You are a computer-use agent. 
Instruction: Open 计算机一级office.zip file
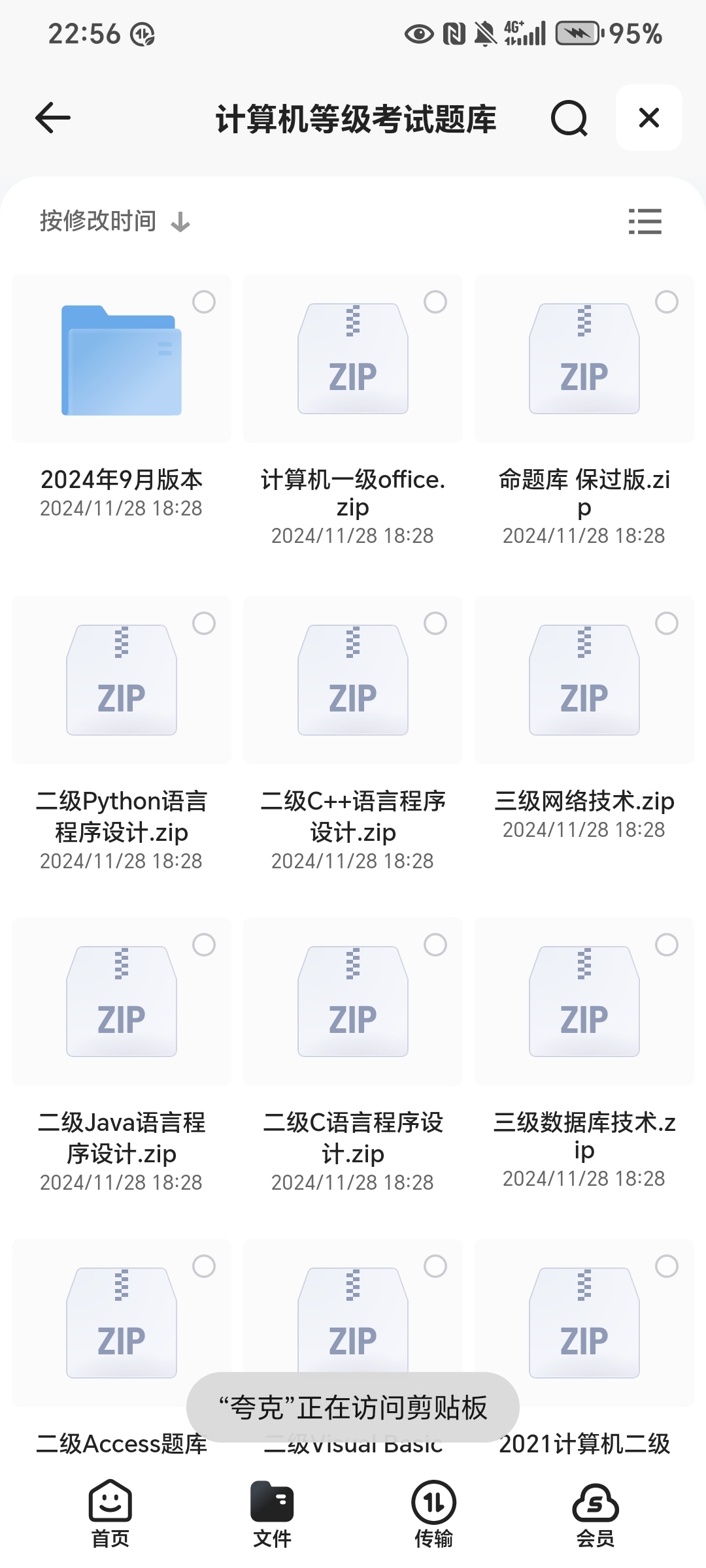[353, 359]
